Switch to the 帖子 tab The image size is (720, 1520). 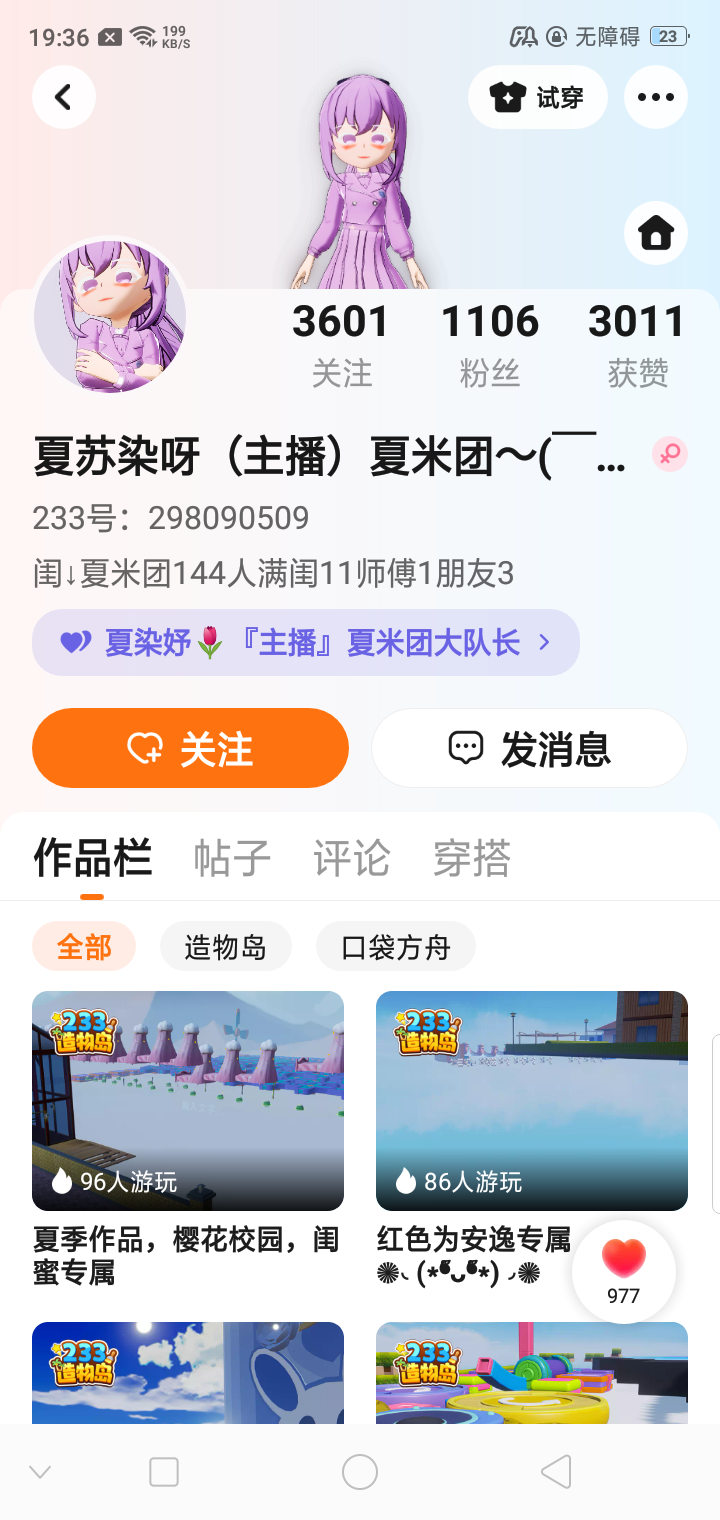[232, 858]
